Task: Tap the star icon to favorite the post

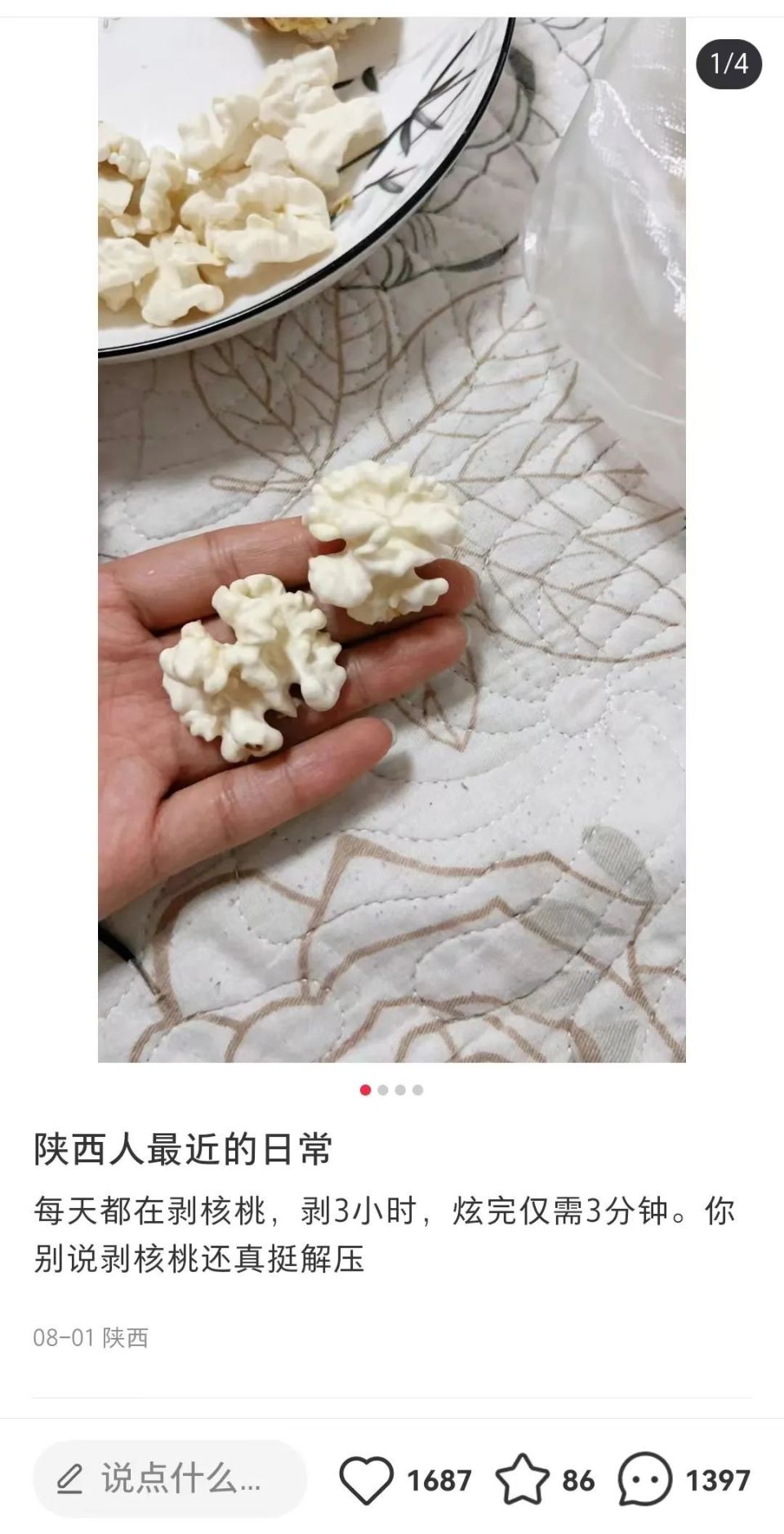Action: [520, 1479]
